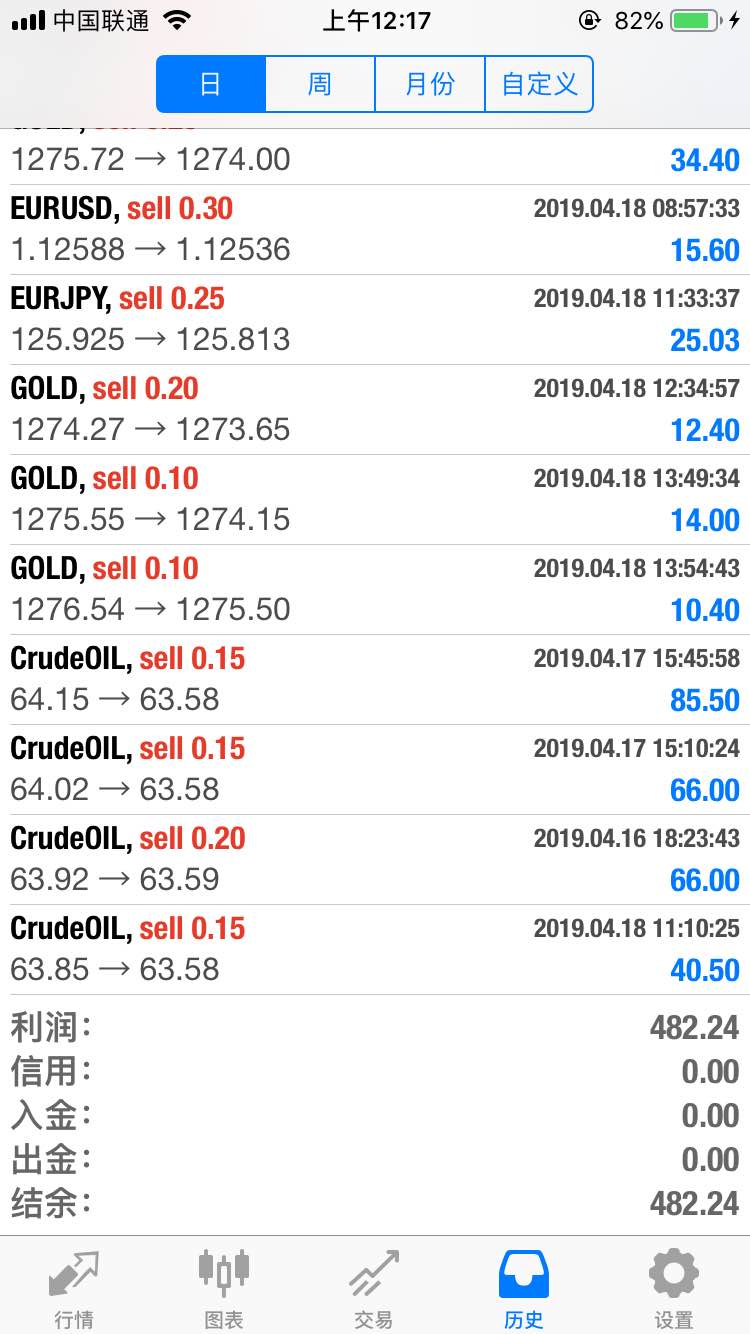
Task: Open the CrudeOIL trade with profit 40.50
Action: click(375, 950)
